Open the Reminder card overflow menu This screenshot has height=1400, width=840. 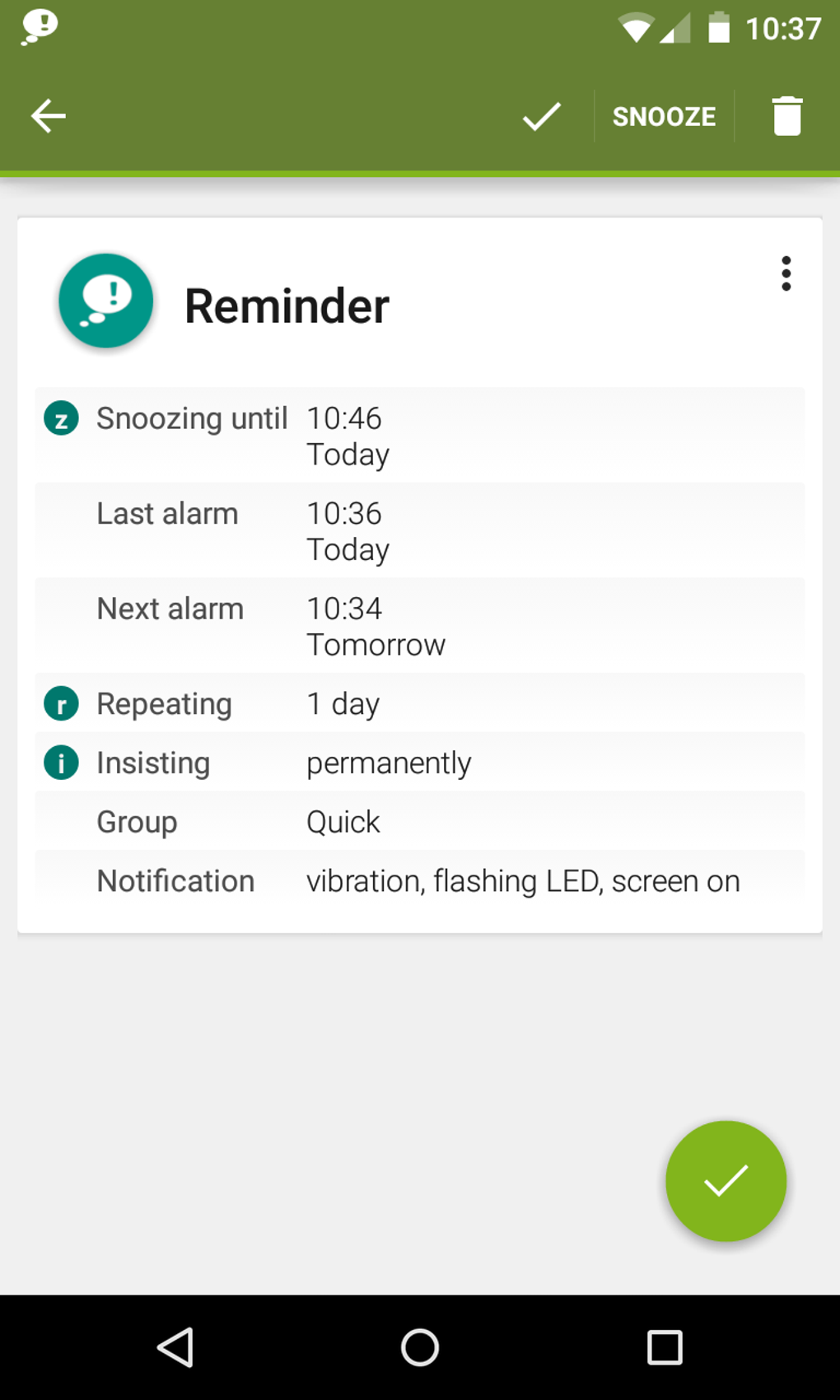tap(786, 273)
